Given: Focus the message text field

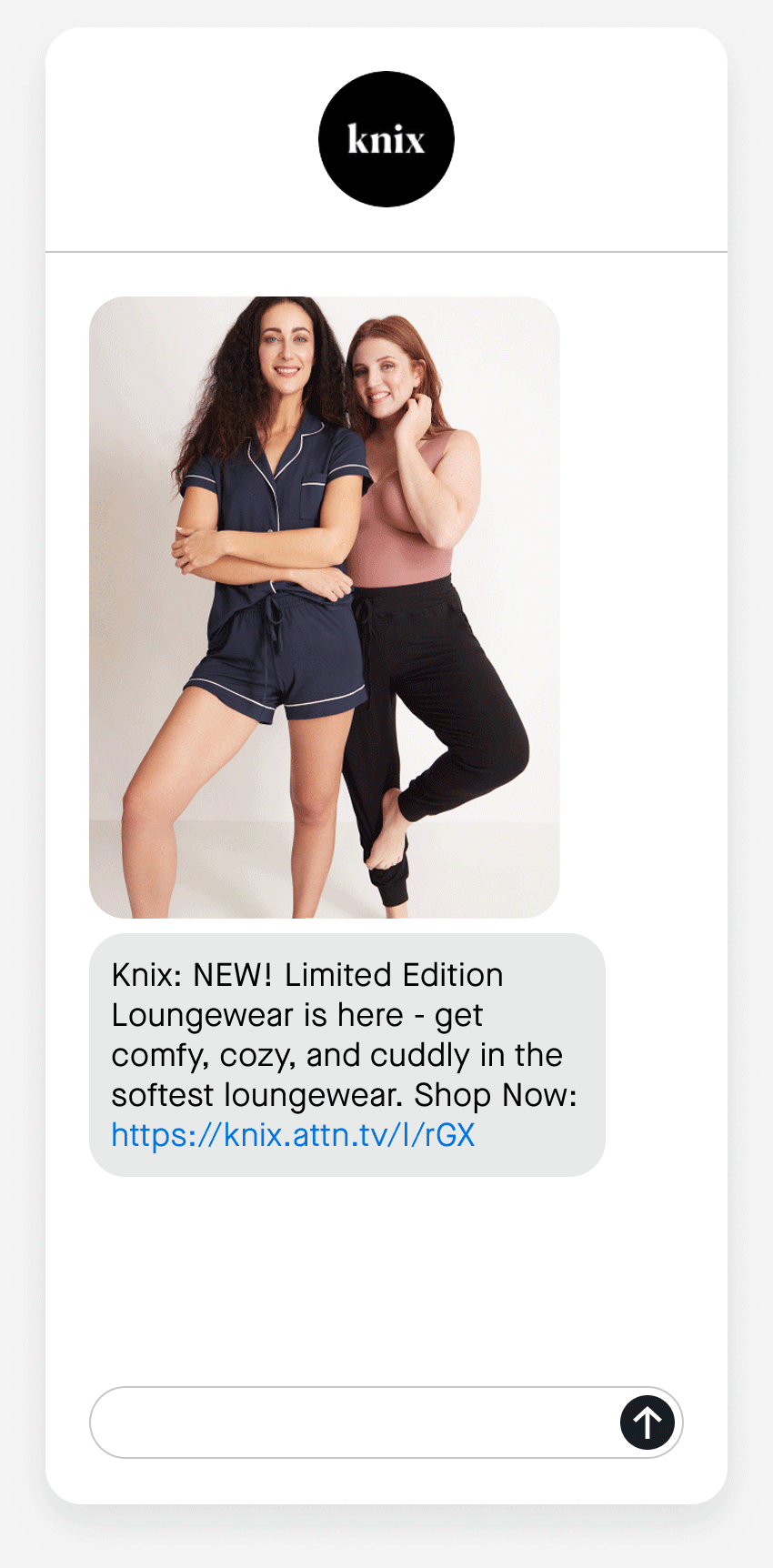Looking at the screenshot, I should point(355,1422).
